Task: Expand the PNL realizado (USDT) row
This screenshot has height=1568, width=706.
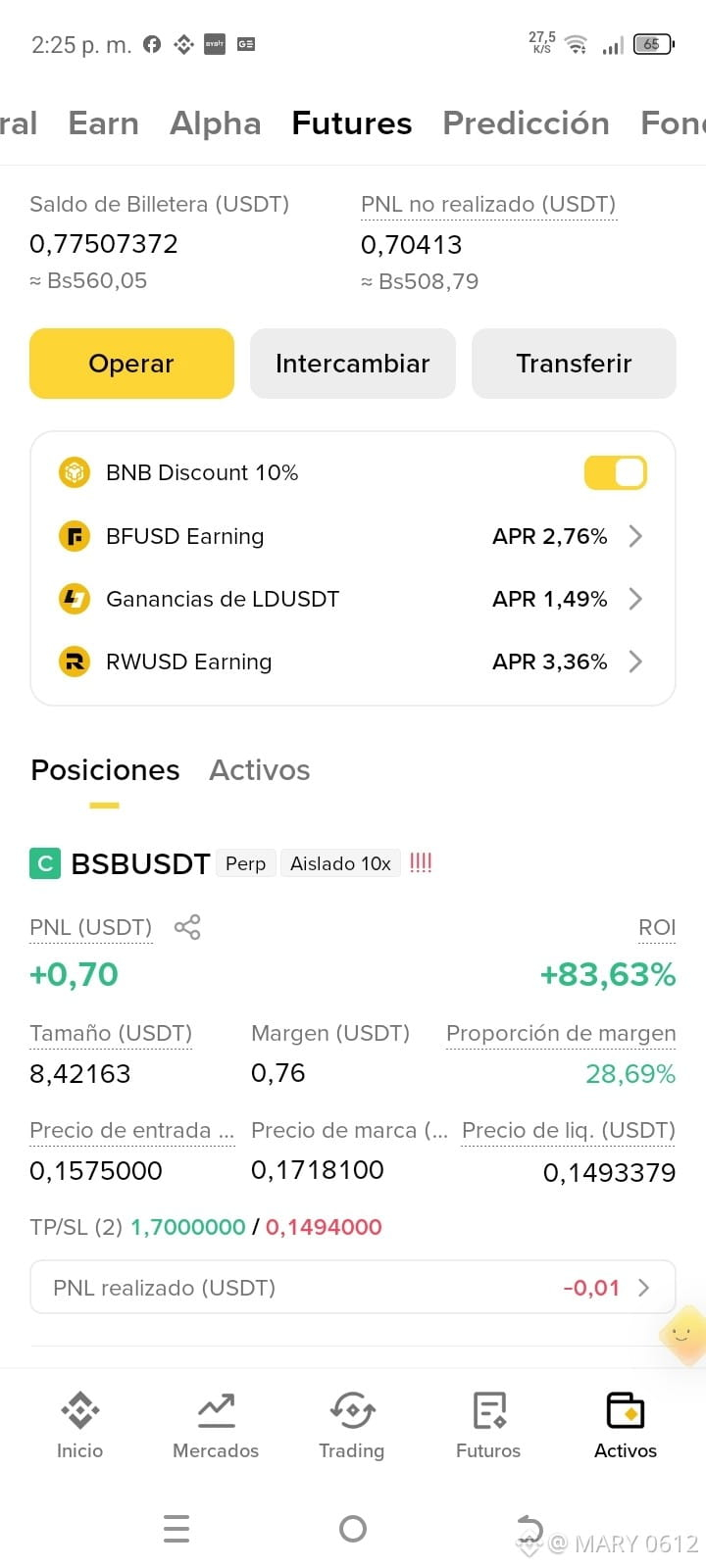Action: 353,1288
